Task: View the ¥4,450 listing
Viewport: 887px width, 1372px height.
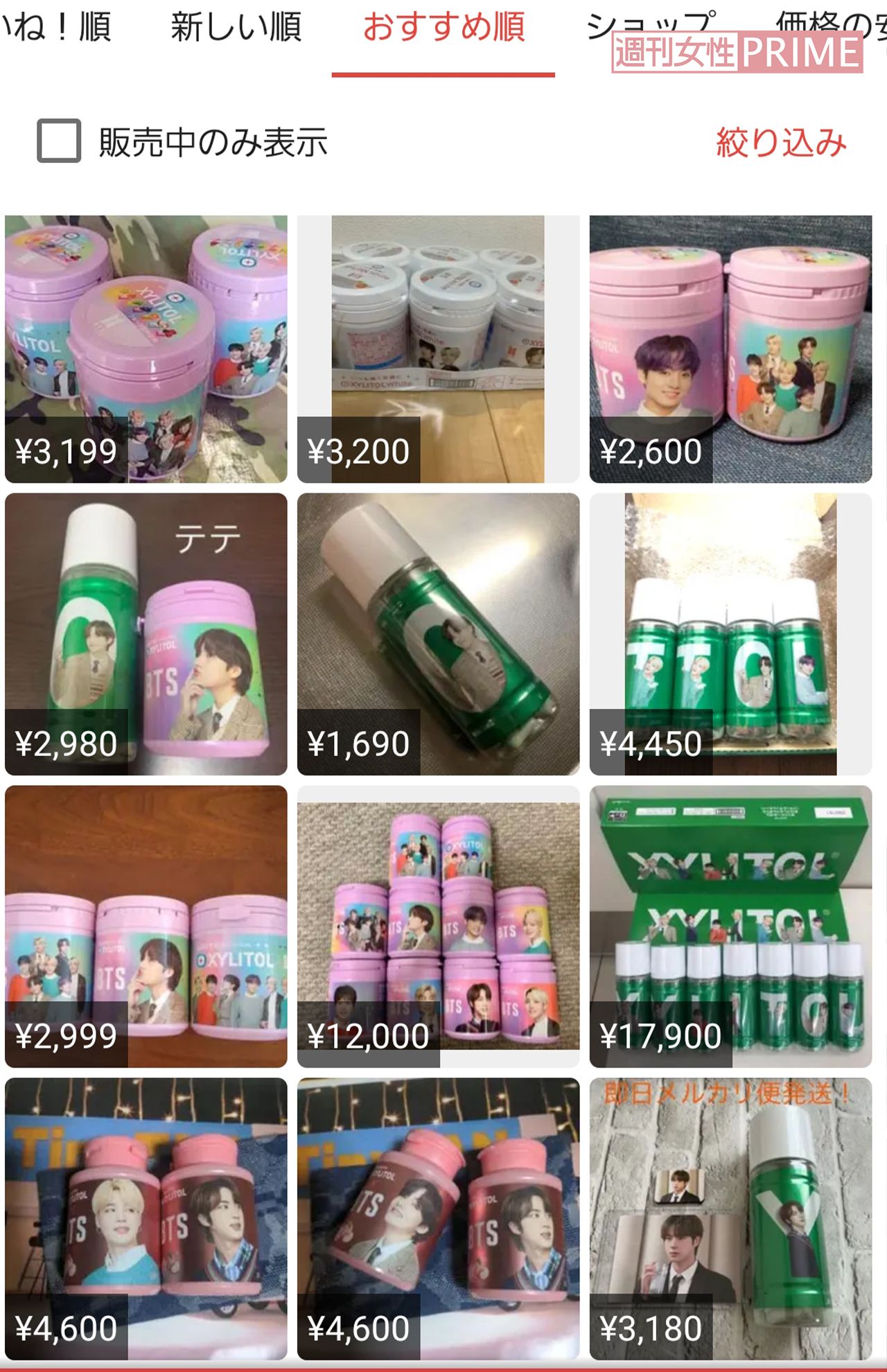Action: 730,633
